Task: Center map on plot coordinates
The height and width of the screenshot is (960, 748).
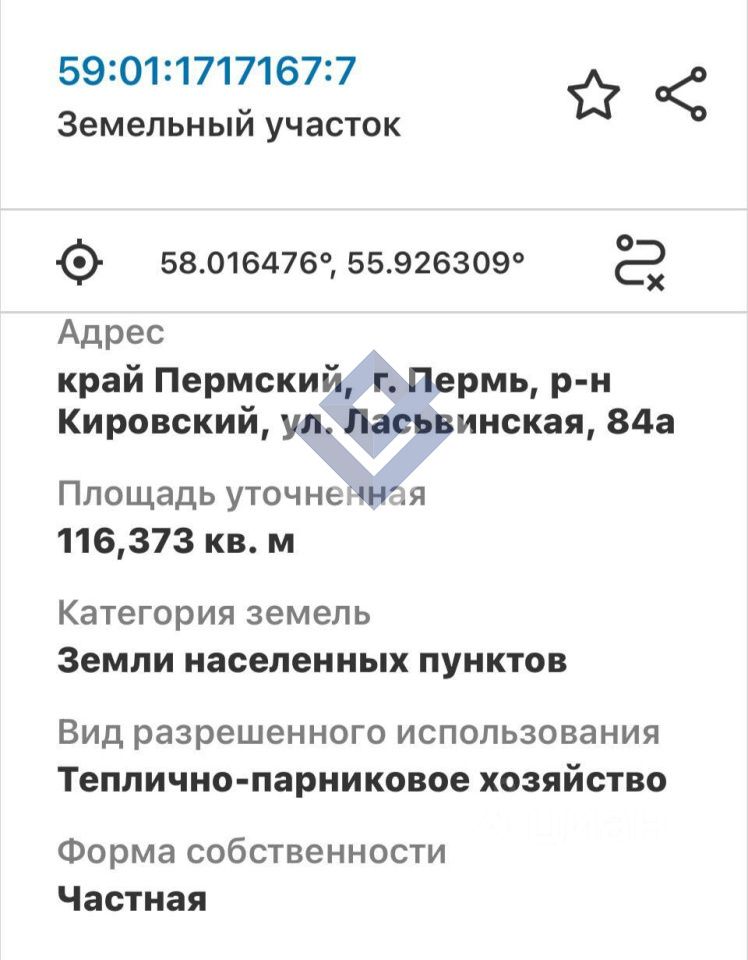Action: click(x=80, y=263)
